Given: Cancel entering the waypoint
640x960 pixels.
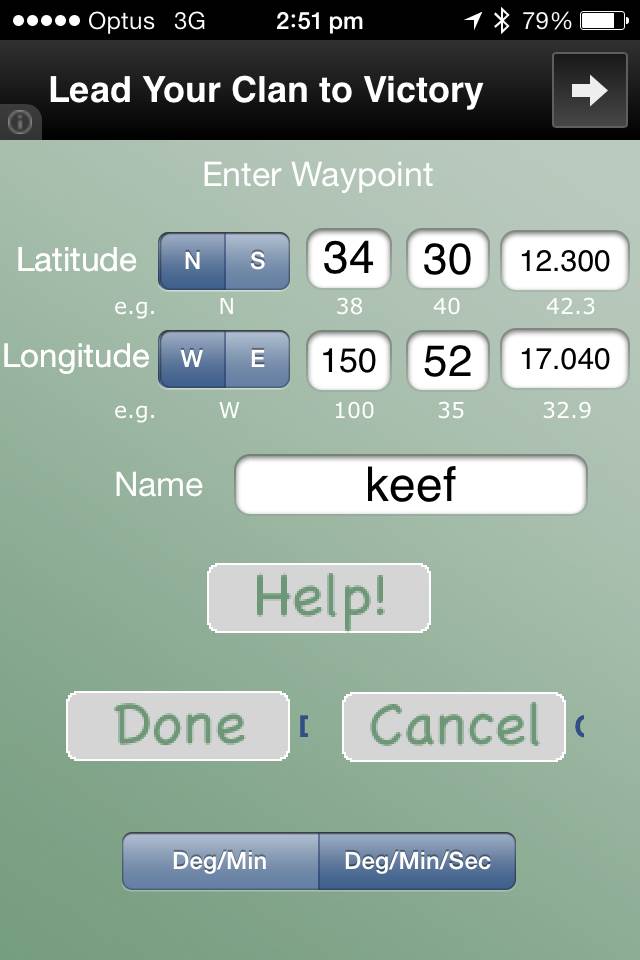Looking at the screenshot, I should click(x=454, y=726).
